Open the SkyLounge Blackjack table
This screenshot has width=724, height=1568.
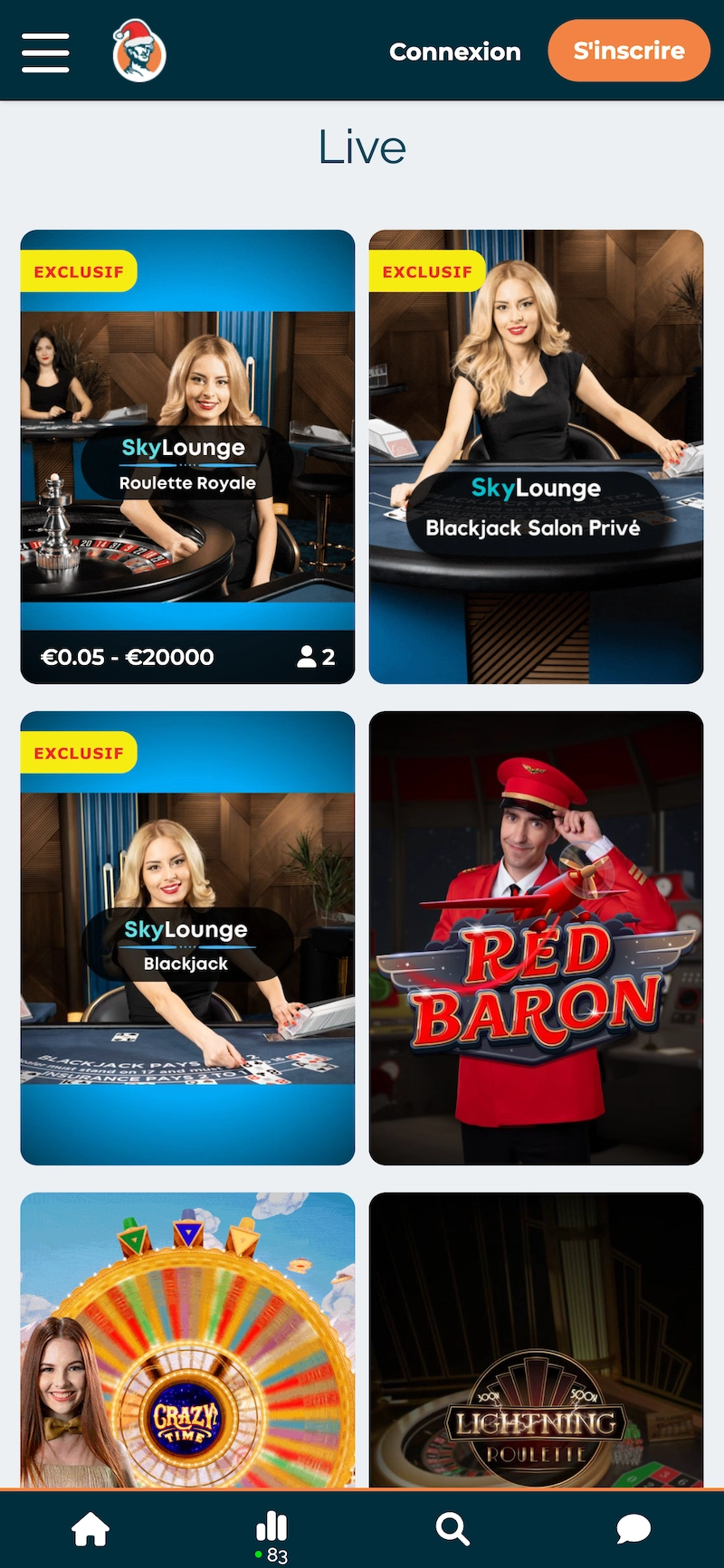pyautogui.click(x=186, y=938)
